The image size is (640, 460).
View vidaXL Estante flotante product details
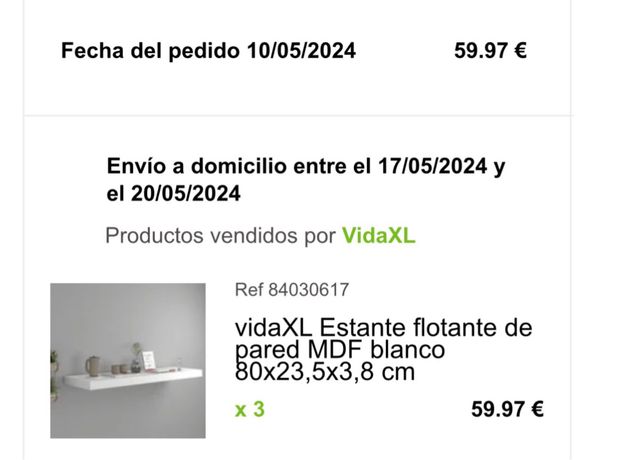384,350
